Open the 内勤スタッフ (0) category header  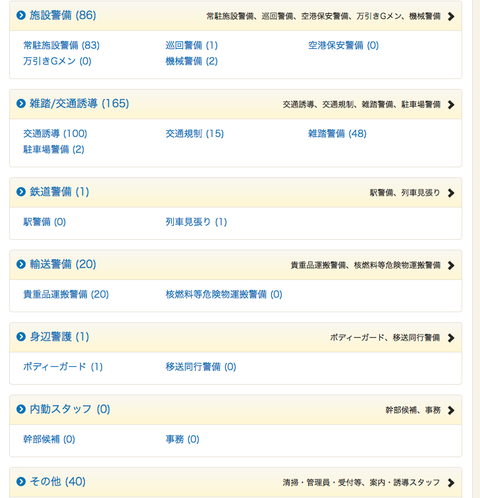235,410
